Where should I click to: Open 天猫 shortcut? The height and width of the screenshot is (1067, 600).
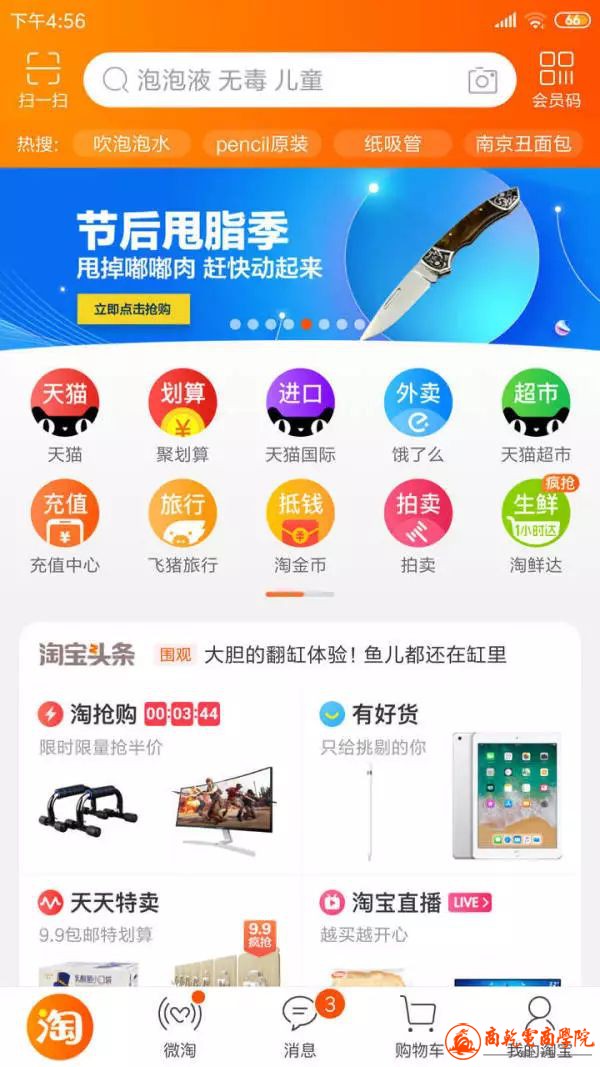tap(65, 415)
